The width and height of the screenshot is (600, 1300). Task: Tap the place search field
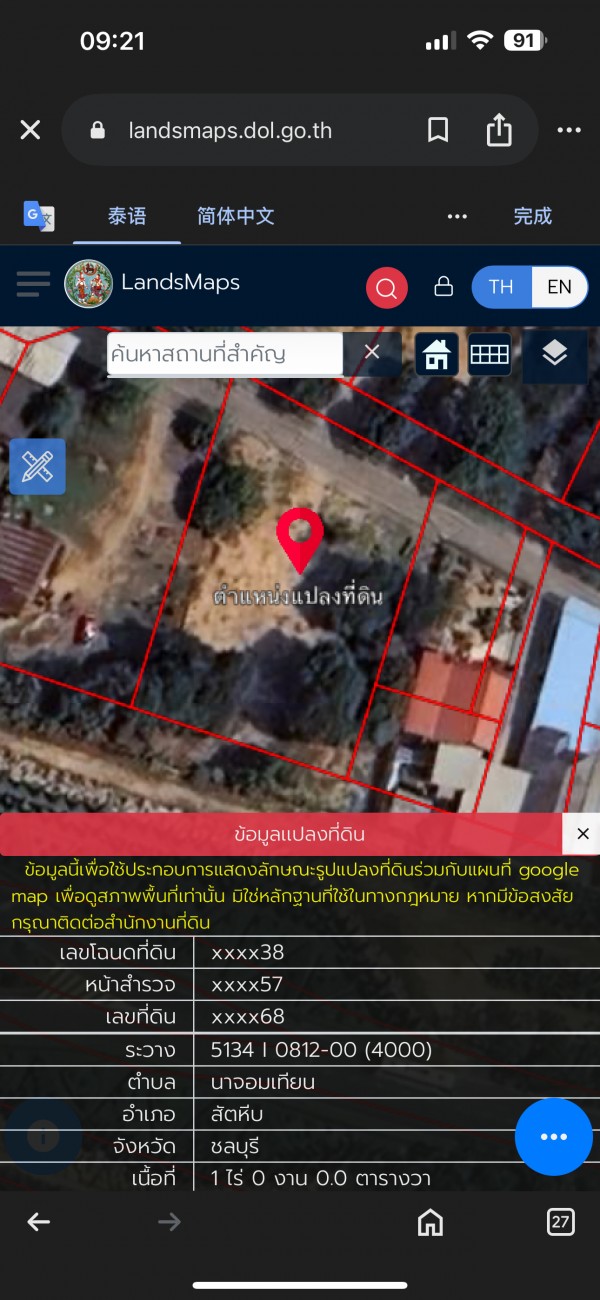pos(224,353)
